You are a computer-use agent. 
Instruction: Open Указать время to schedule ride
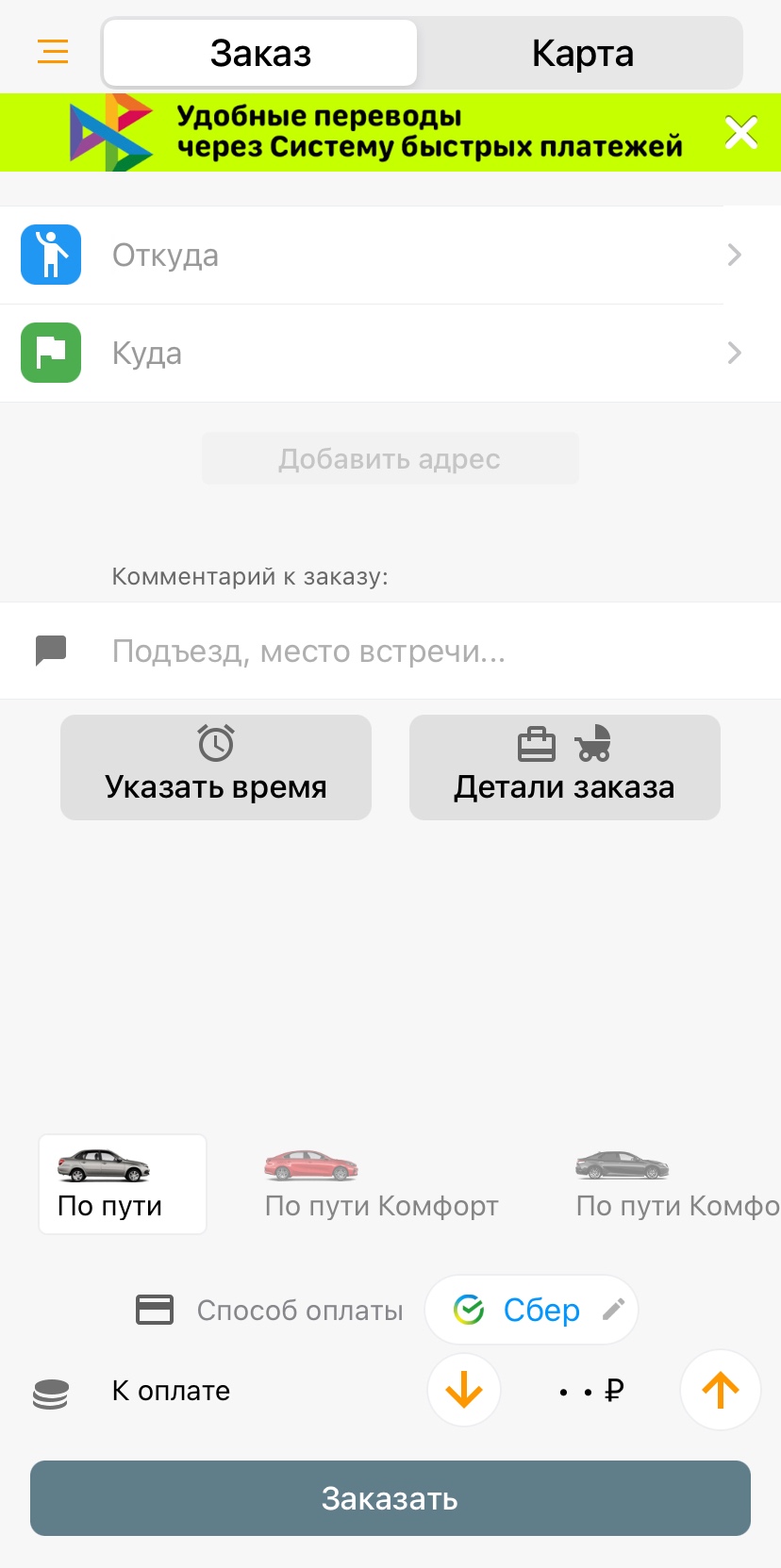pos(216,767)
